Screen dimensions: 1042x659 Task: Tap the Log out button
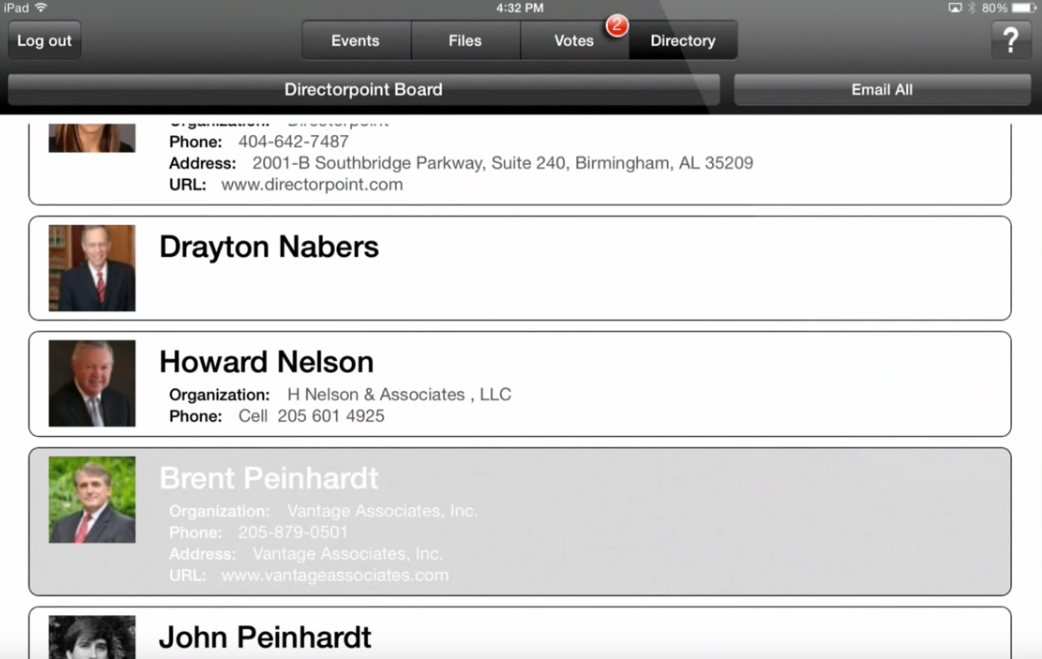(x=45, y=41)
